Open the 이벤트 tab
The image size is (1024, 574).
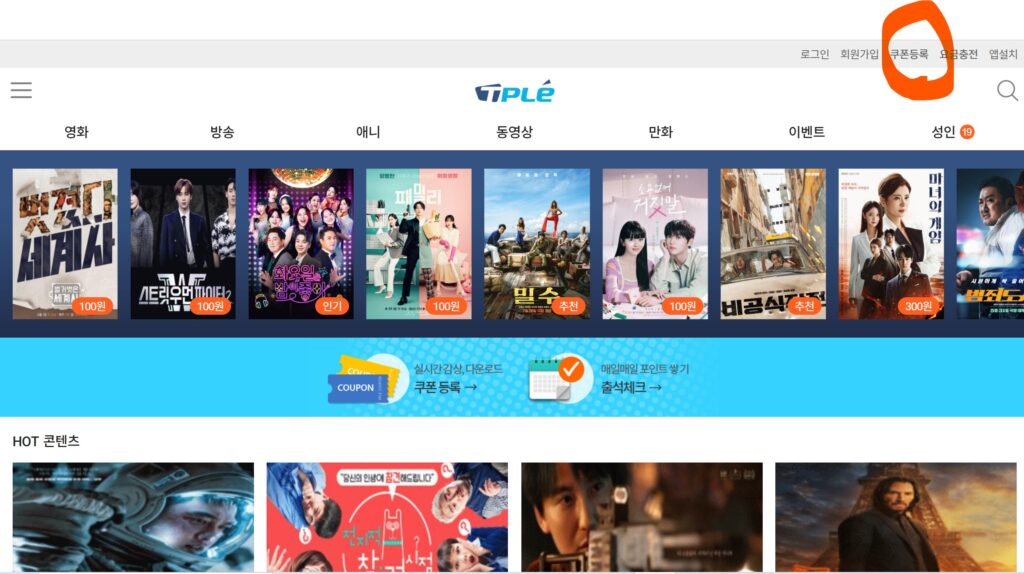(806, 132)
